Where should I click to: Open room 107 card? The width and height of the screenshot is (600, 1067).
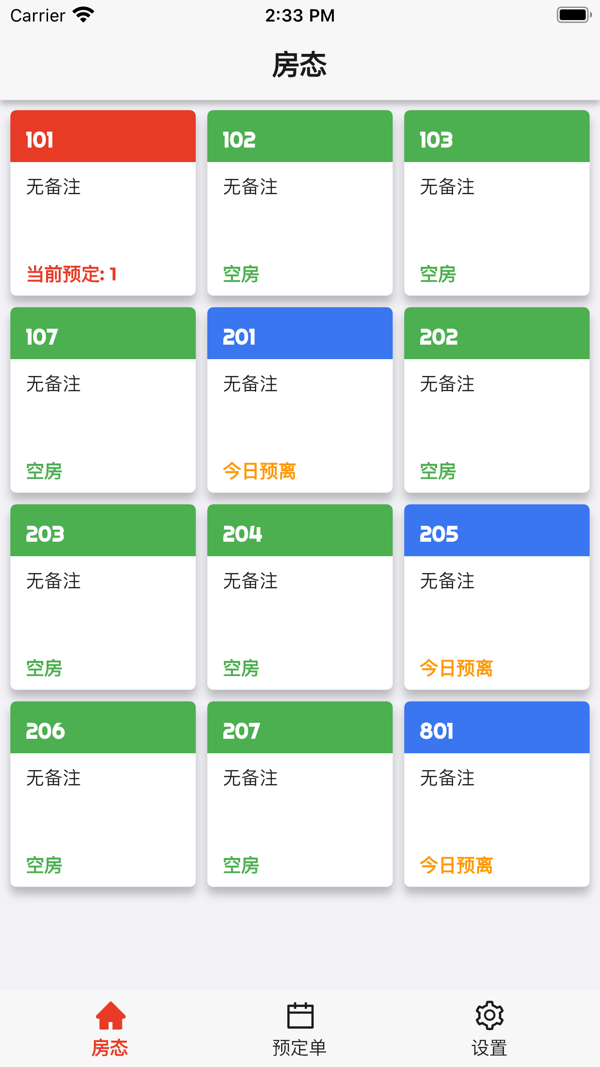[x=103, y=400]
